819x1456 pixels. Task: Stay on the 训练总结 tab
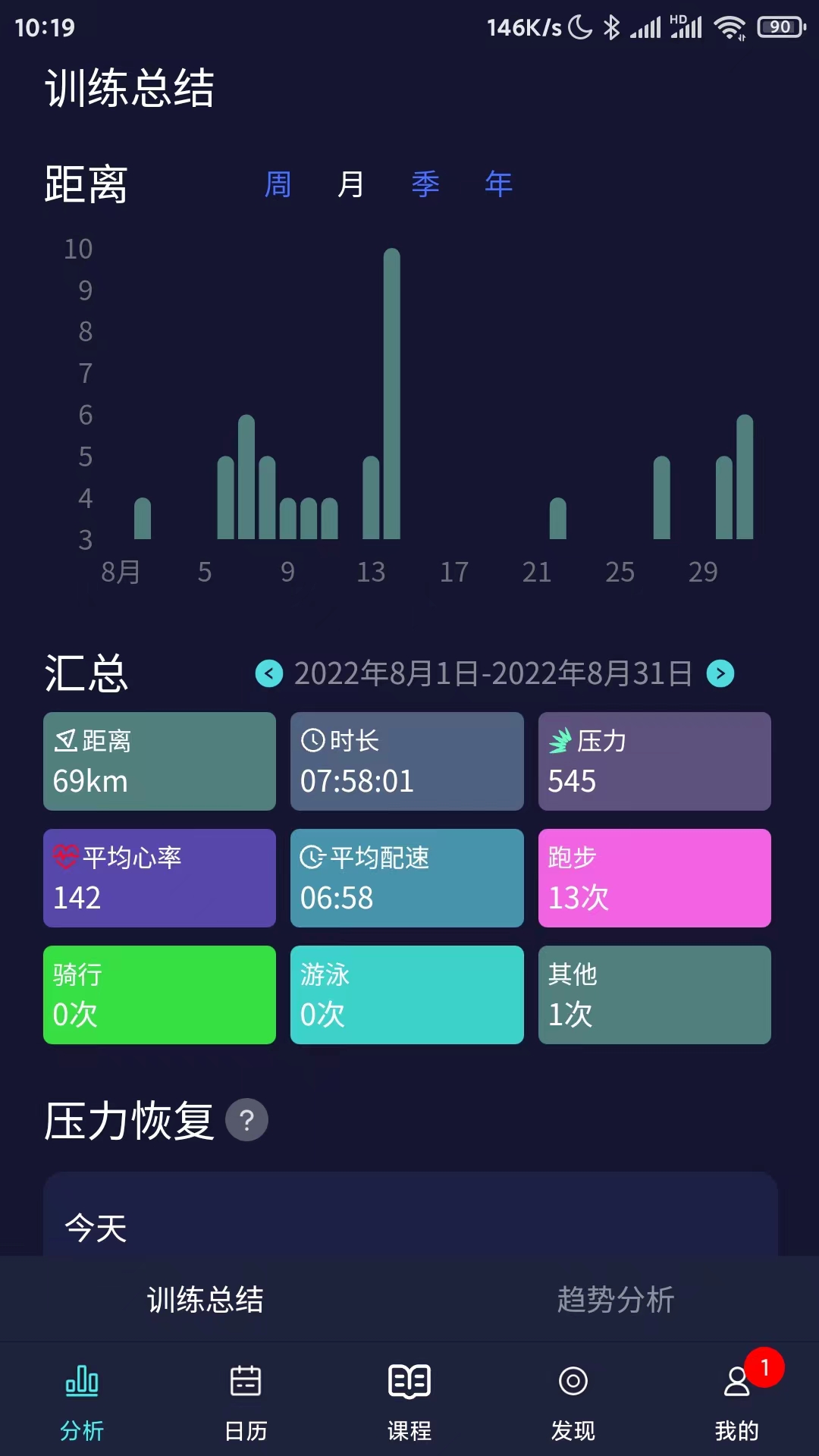(x=205, y=1299)
